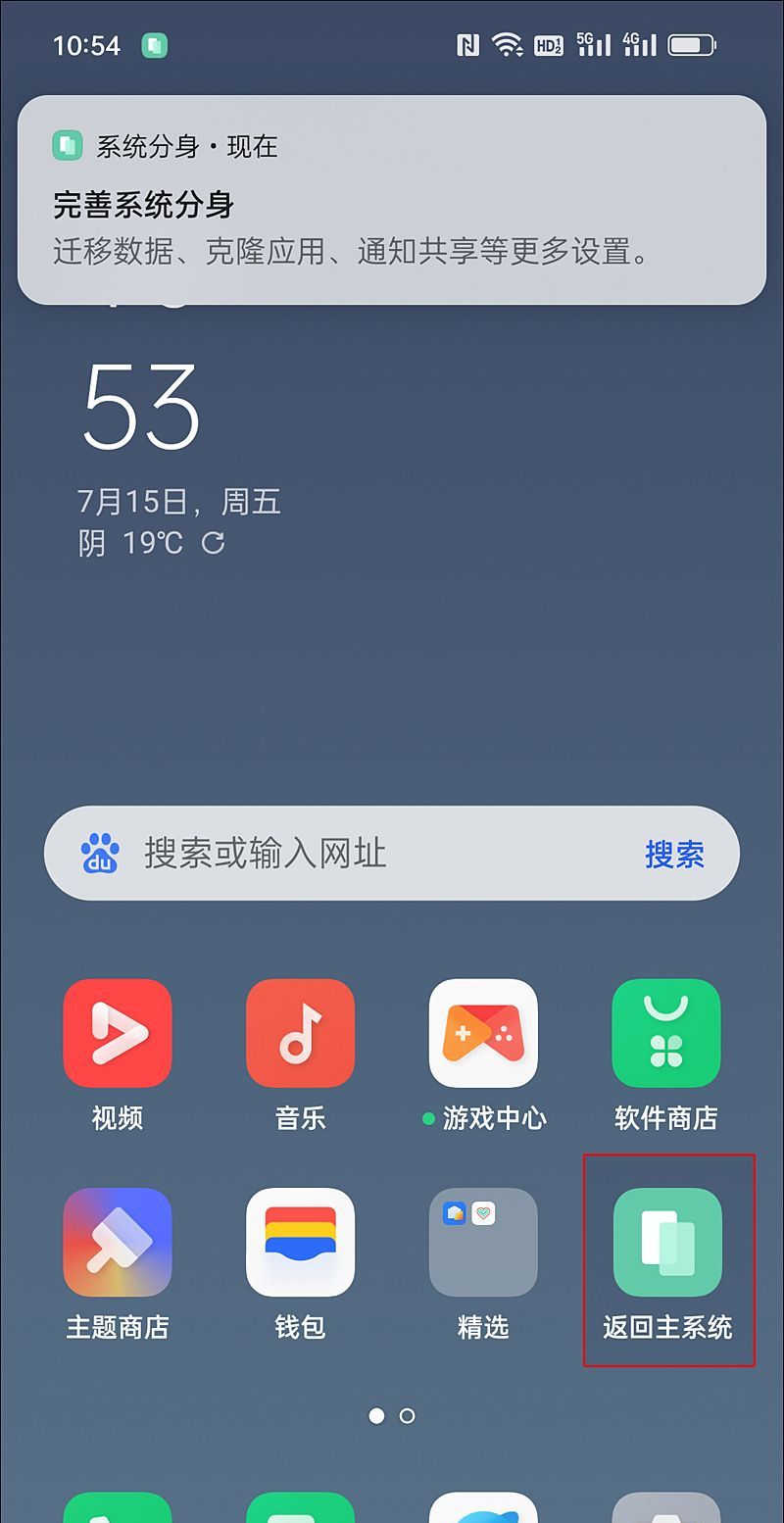This screenshot has height=1523, width=784.
Task: Open the 视频 video app
Action: coord(118,1032)
